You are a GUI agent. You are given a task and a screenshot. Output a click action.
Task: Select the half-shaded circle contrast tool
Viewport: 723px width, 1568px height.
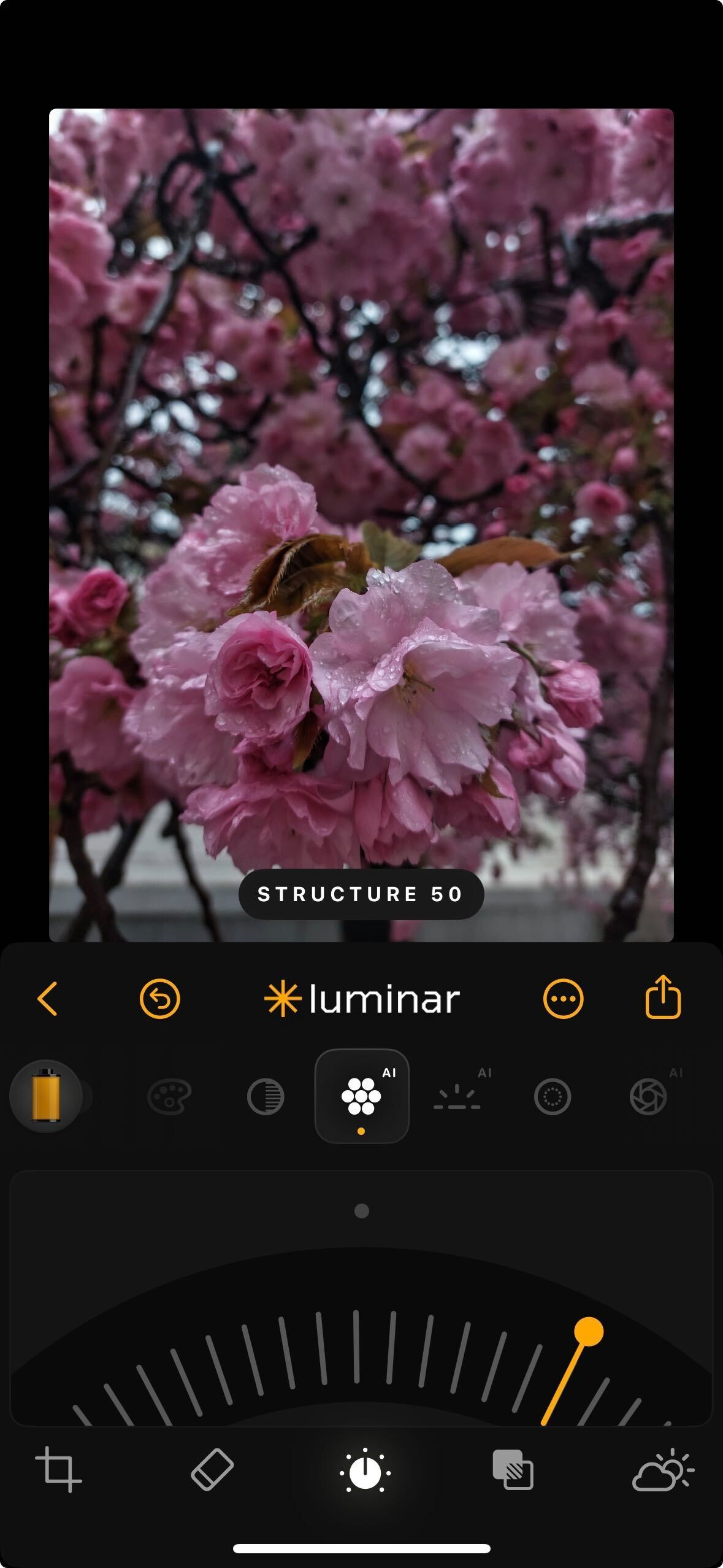[x=266, y=1096]
